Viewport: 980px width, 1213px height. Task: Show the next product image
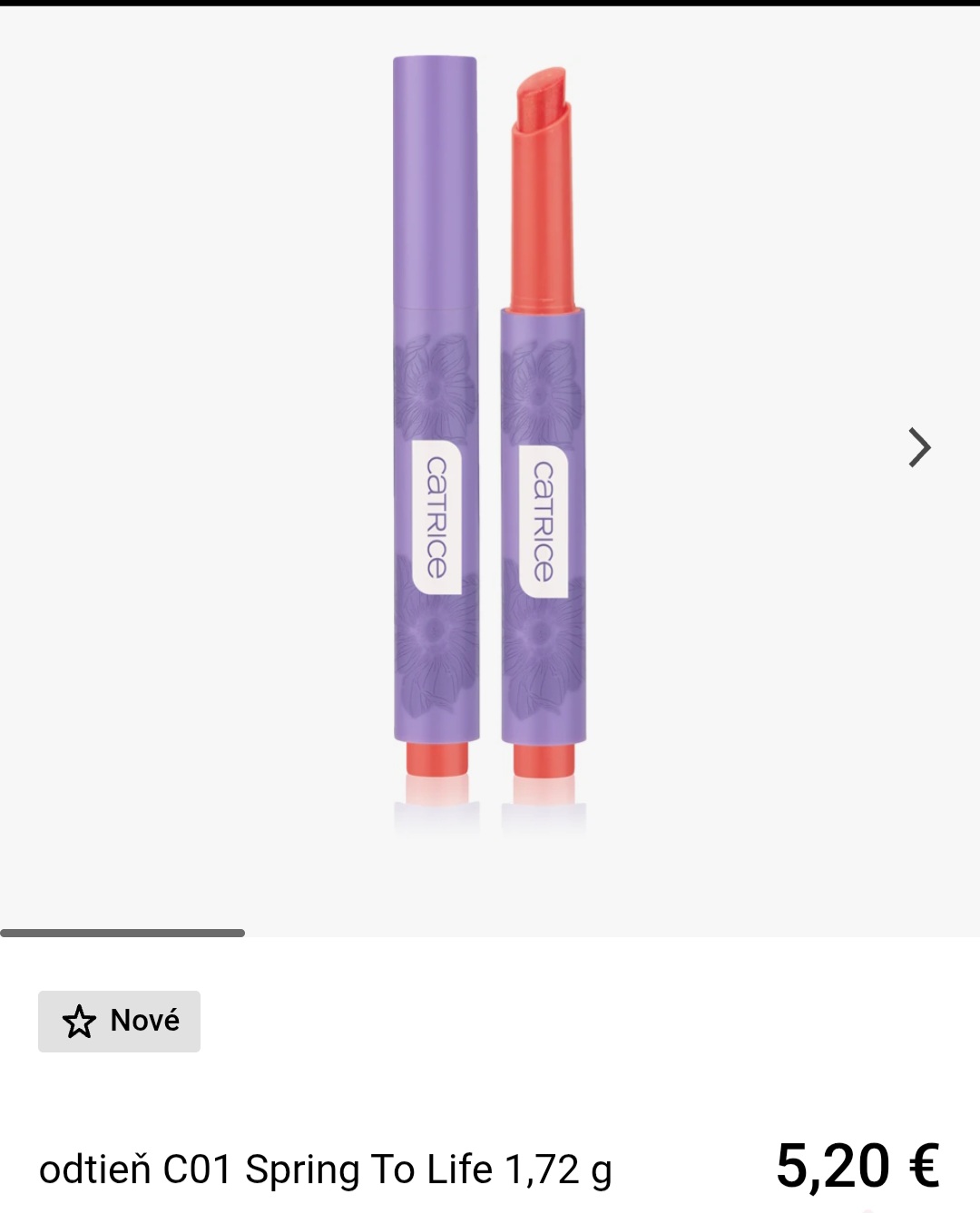919,447
